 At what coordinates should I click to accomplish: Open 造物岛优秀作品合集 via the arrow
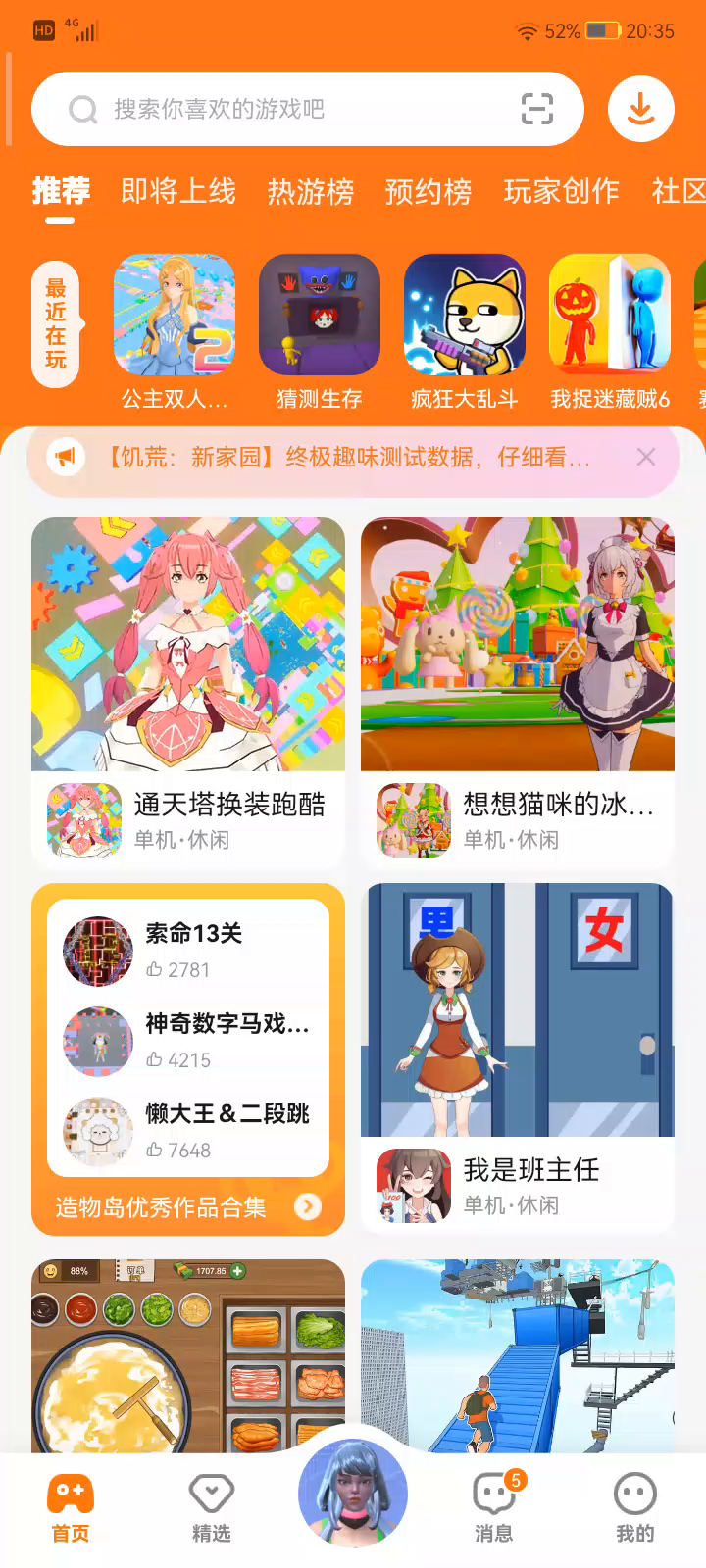pos(307,1206)
